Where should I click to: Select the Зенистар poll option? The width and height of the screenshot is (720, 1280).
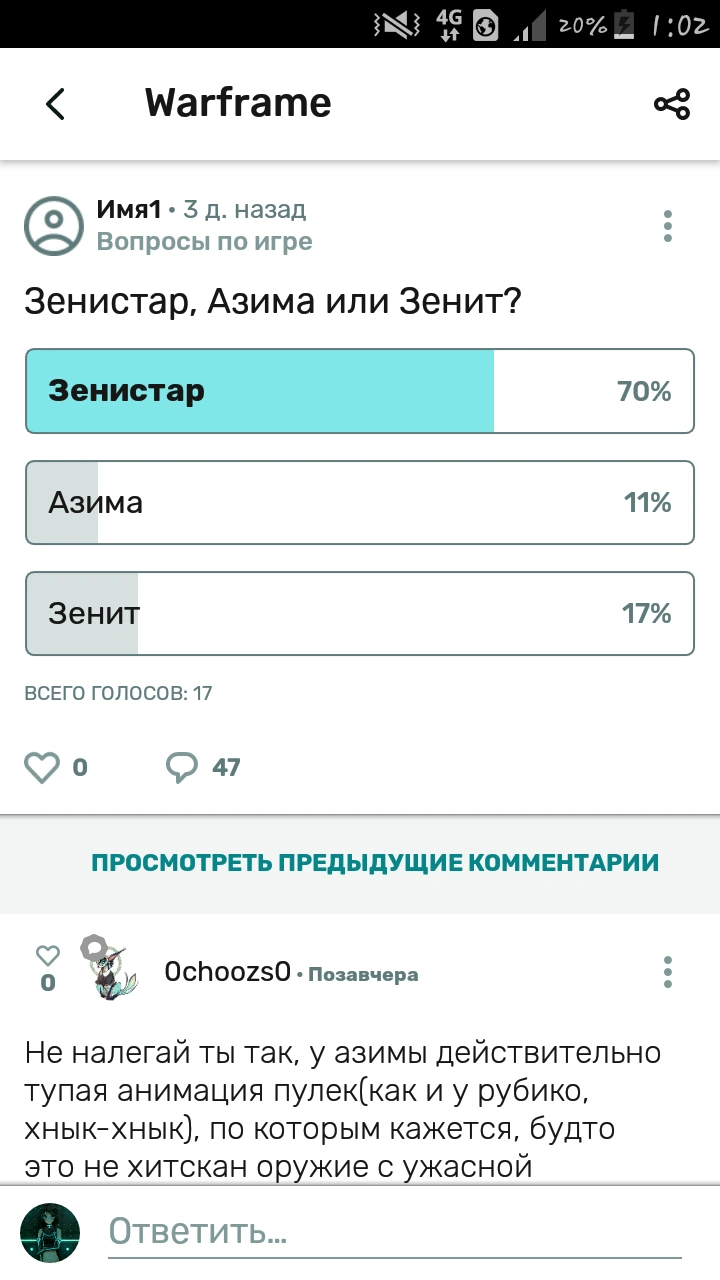[360, 391]
